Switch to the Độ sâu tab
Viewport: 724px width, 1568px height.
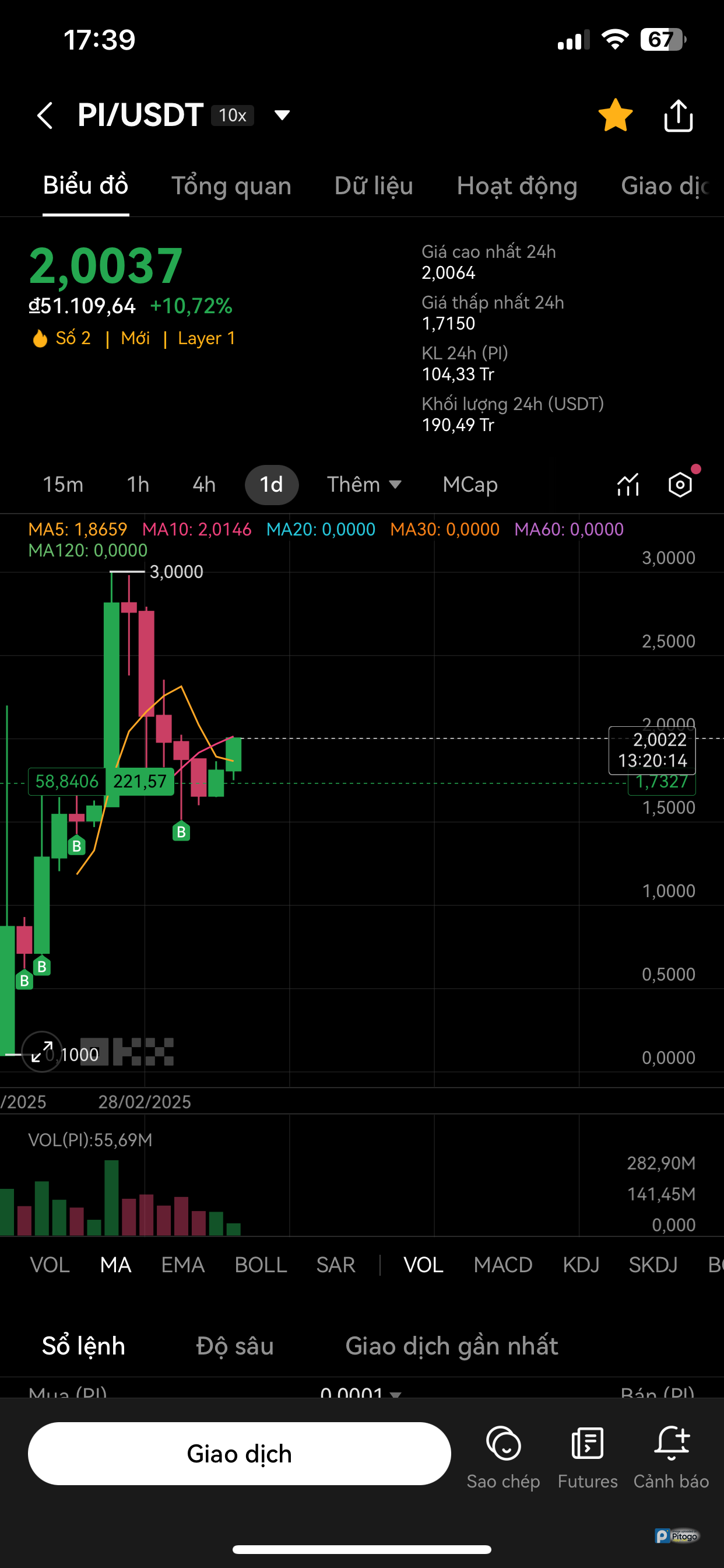[x=235, y=1346]
